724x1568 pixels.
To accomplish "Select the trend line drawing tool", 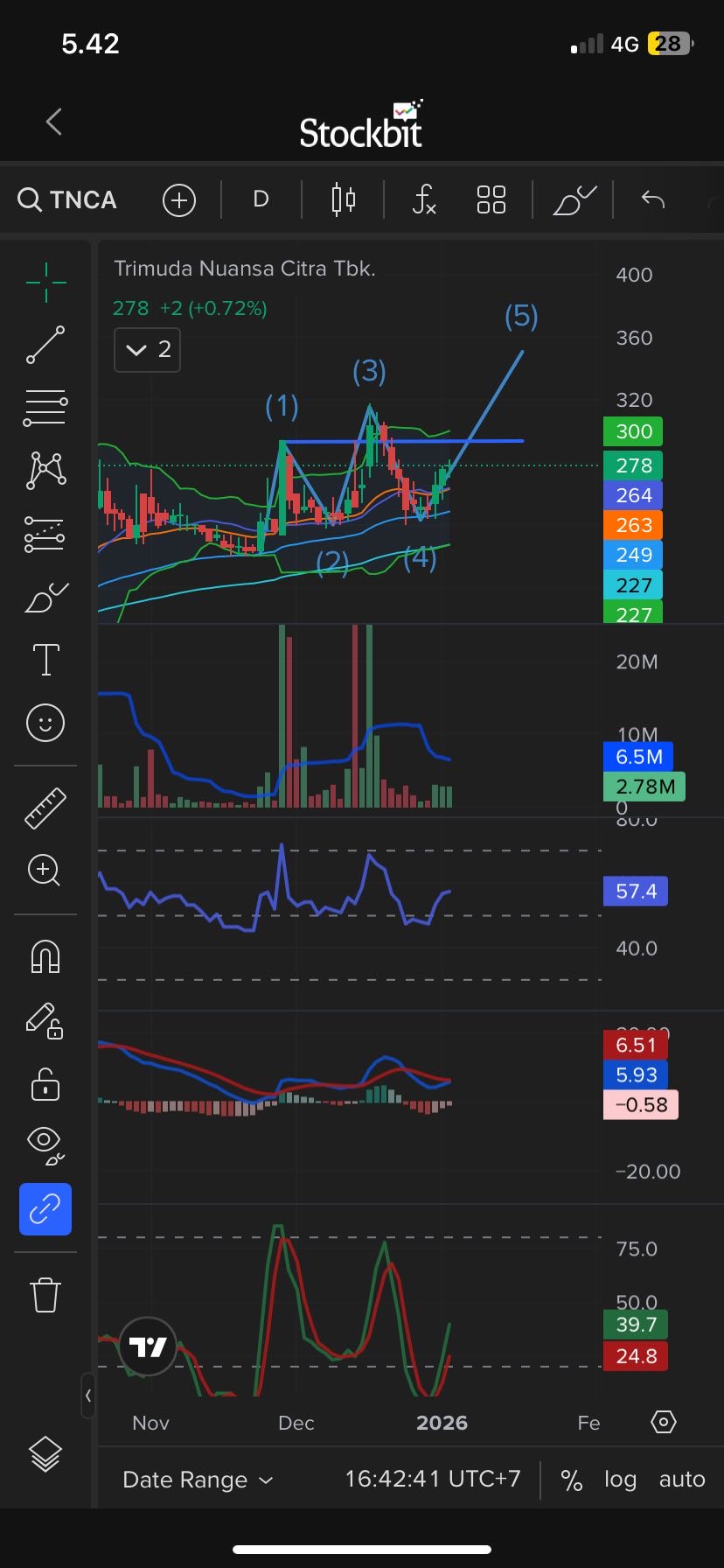I will click(x=45, y=345).
